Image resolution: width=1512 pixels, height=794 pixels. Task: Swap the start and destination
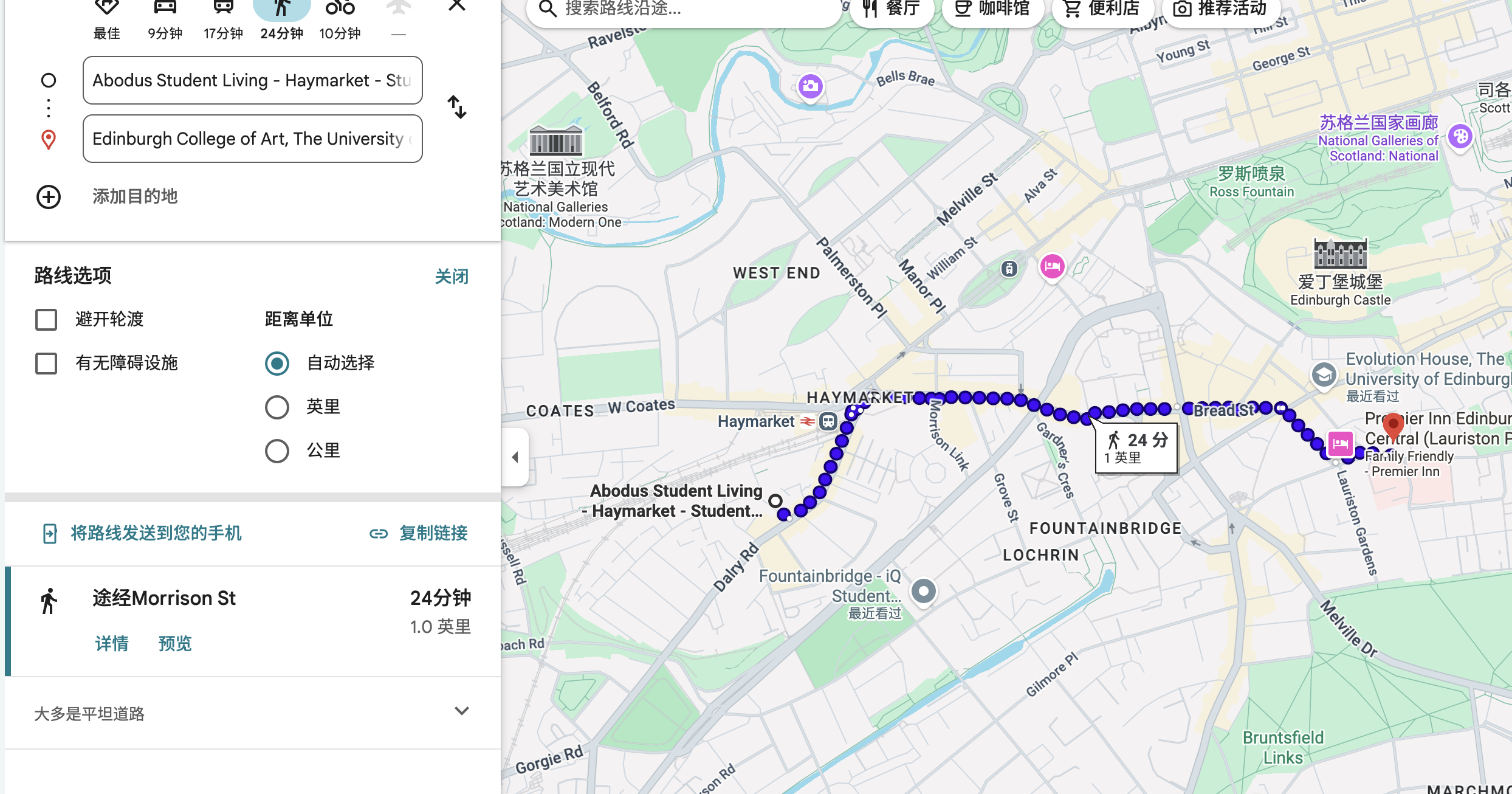click(456, 108)
